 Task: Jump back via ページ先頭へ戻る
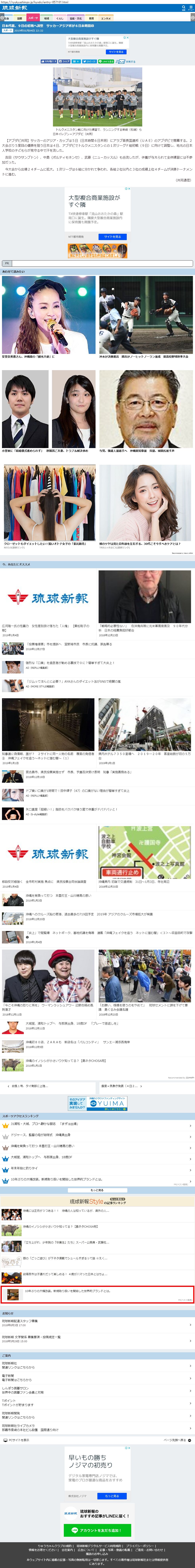[177, 1440]
